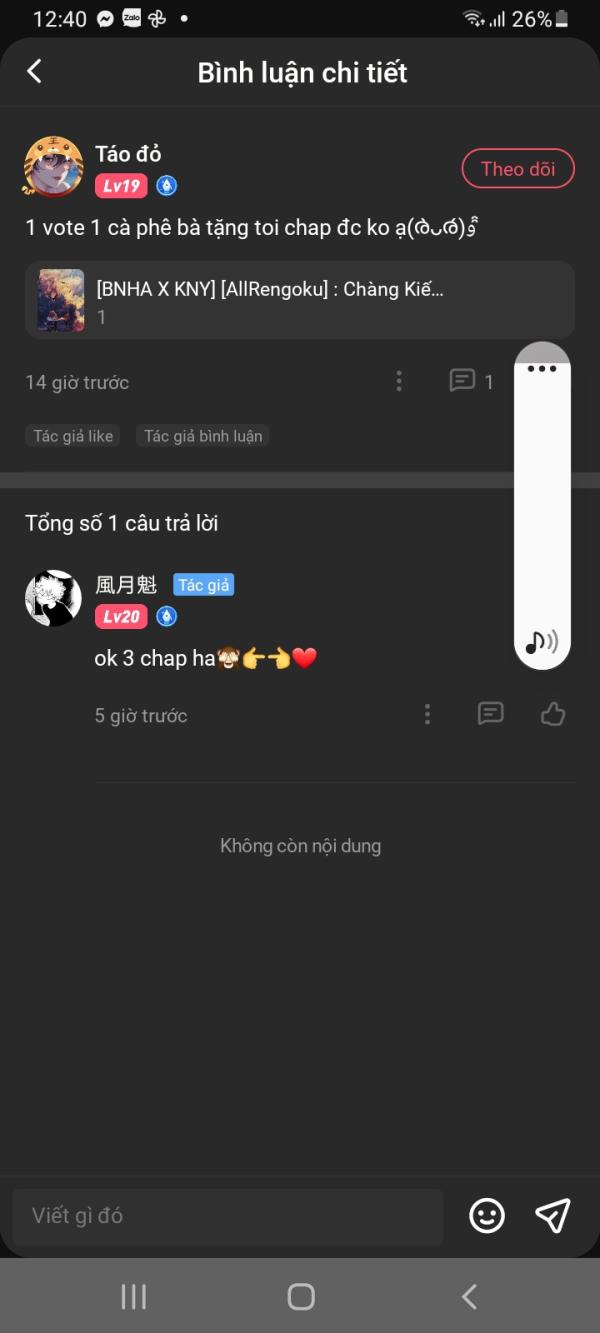Open more options on 風月魁's reply
The image size is (600, 1333).
click(x=427, y=714)
